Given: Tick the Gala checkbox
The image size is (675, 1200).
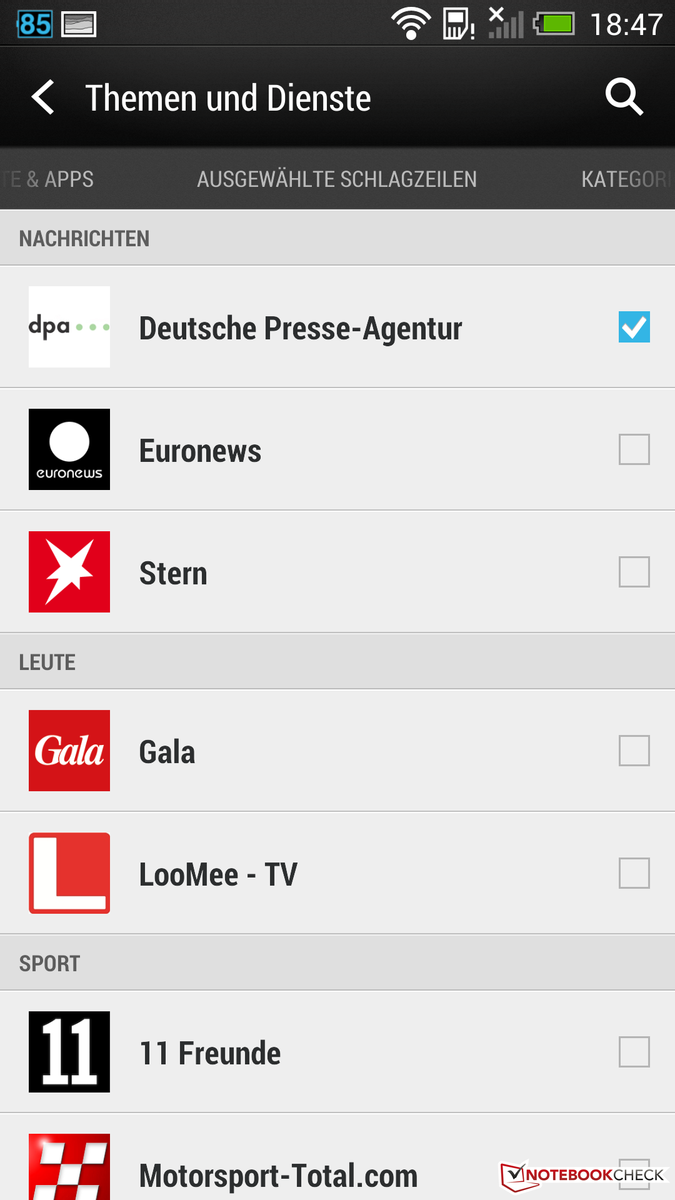Looking at the screenshot, I should [x=634, y=751].
